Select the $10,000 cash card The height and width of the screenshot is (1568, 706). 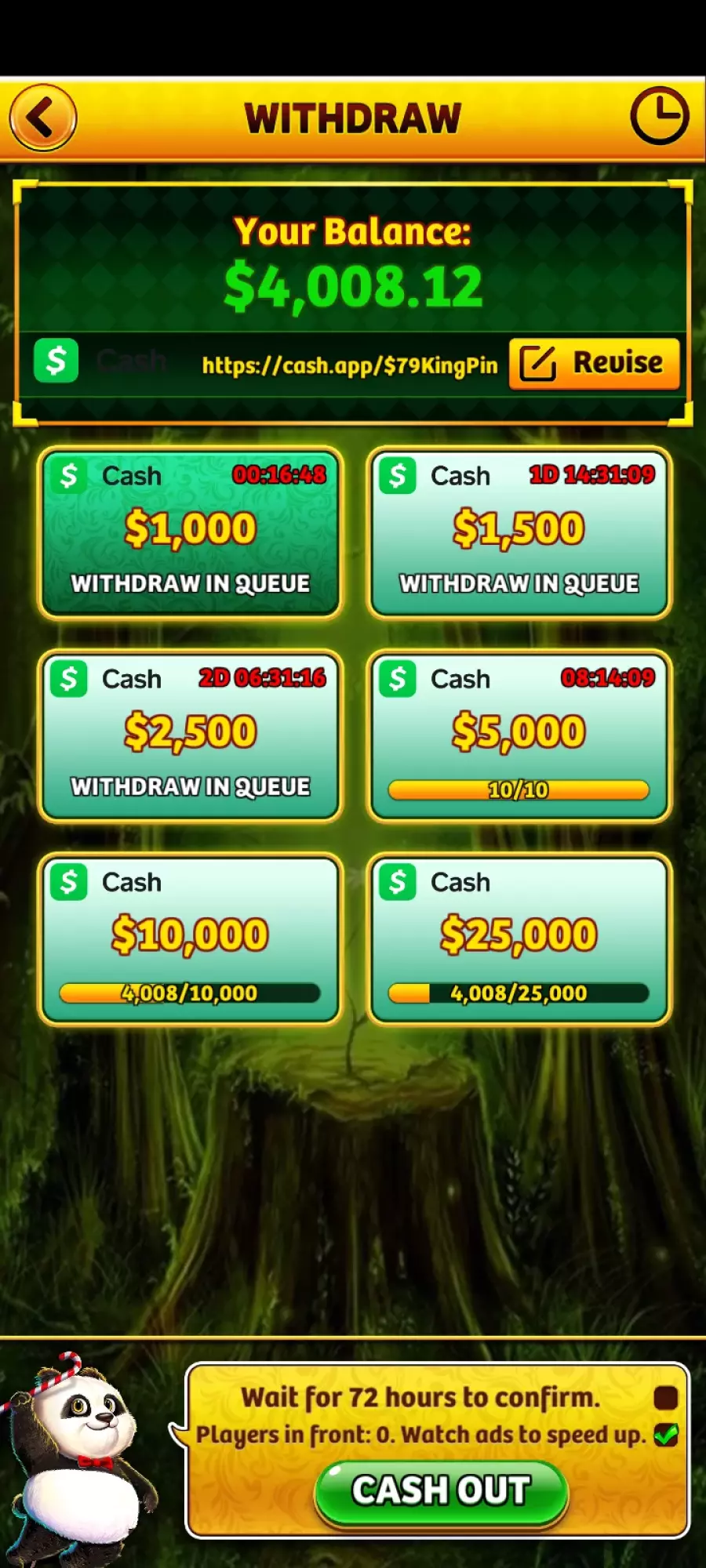[x=190, y=939]
